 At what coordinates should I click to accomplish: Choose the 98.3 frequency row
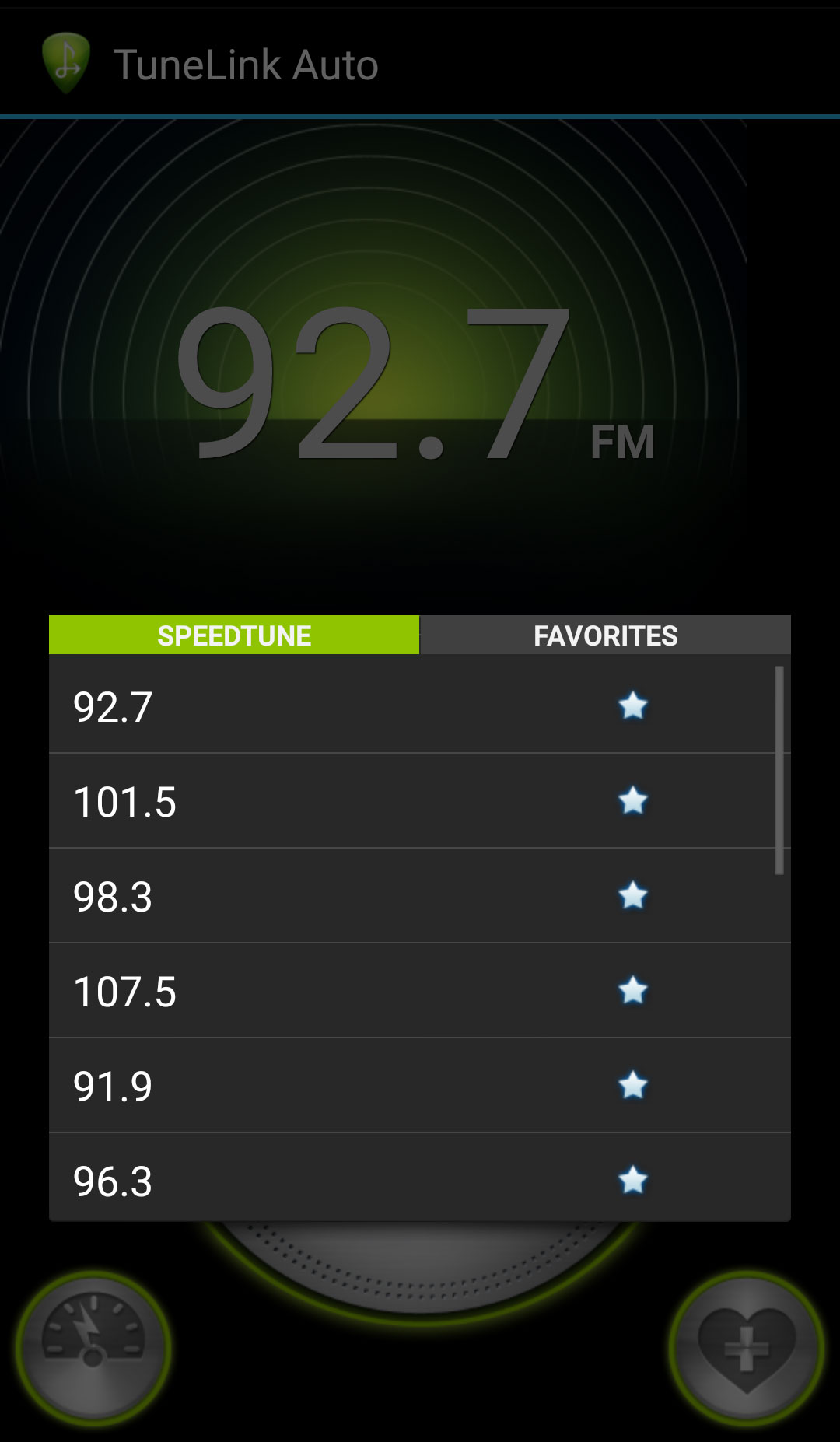(x=420, y=896)
